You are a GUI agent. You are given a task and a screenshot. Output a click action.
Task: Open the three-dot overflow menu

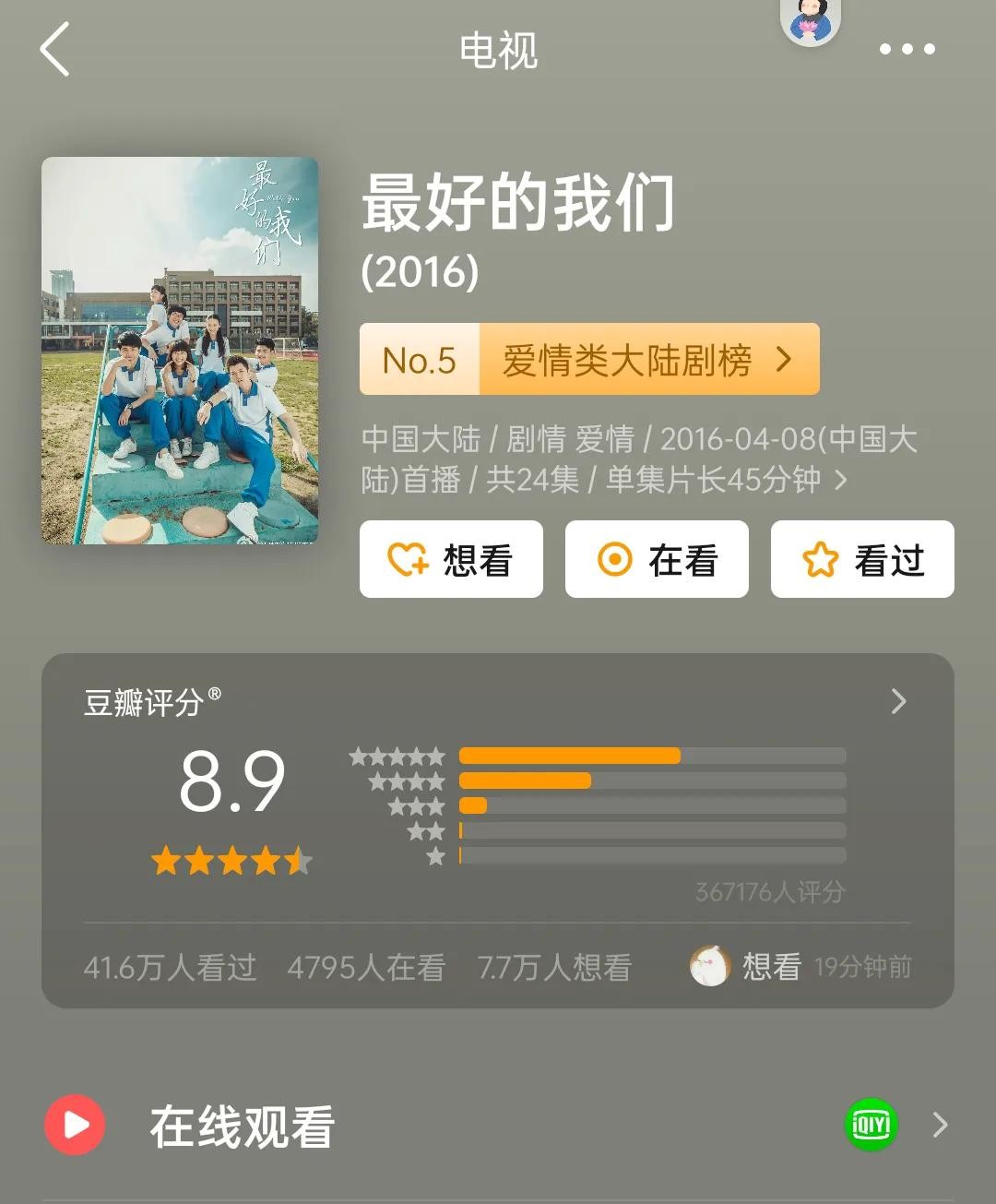pos(907,50)
